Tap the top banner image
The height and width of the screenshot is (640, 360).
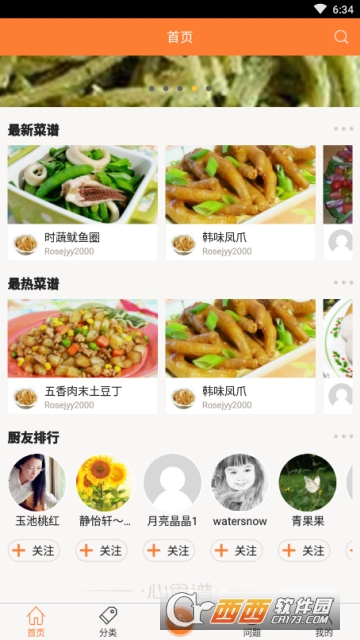point(180,81)
